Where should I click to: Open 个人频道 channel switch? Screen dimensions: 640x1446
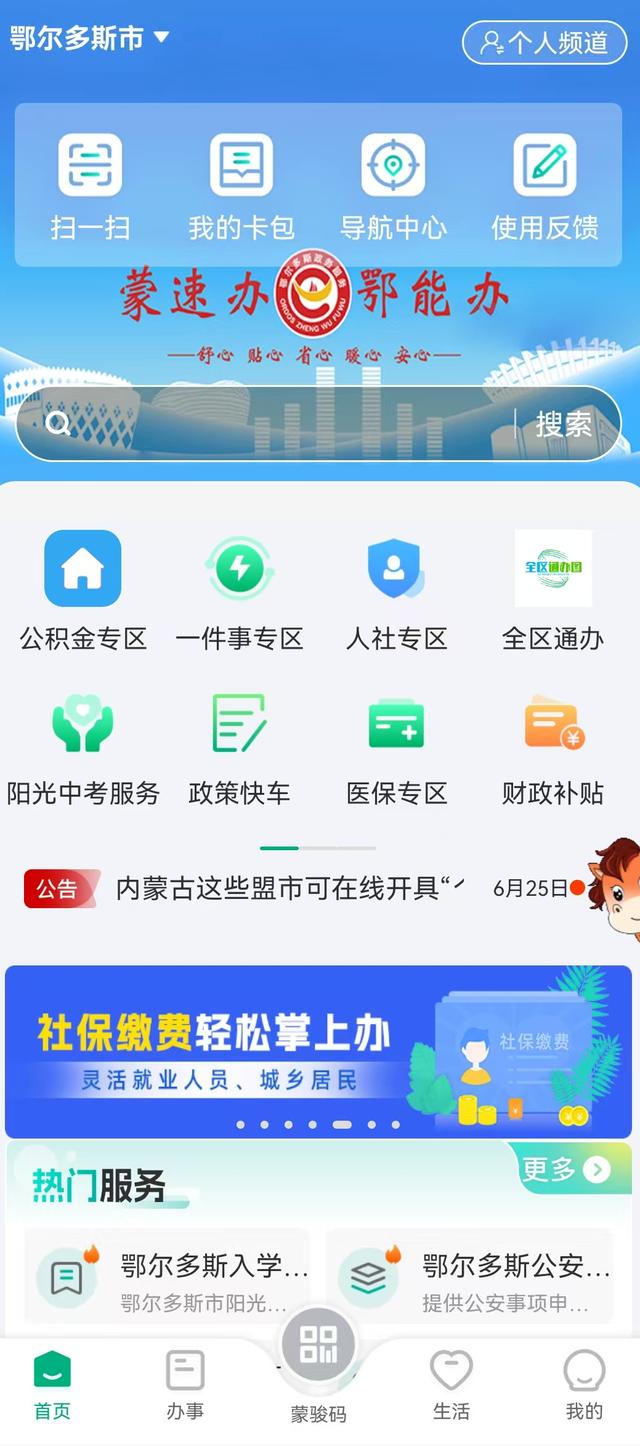(x=544, y=42)
